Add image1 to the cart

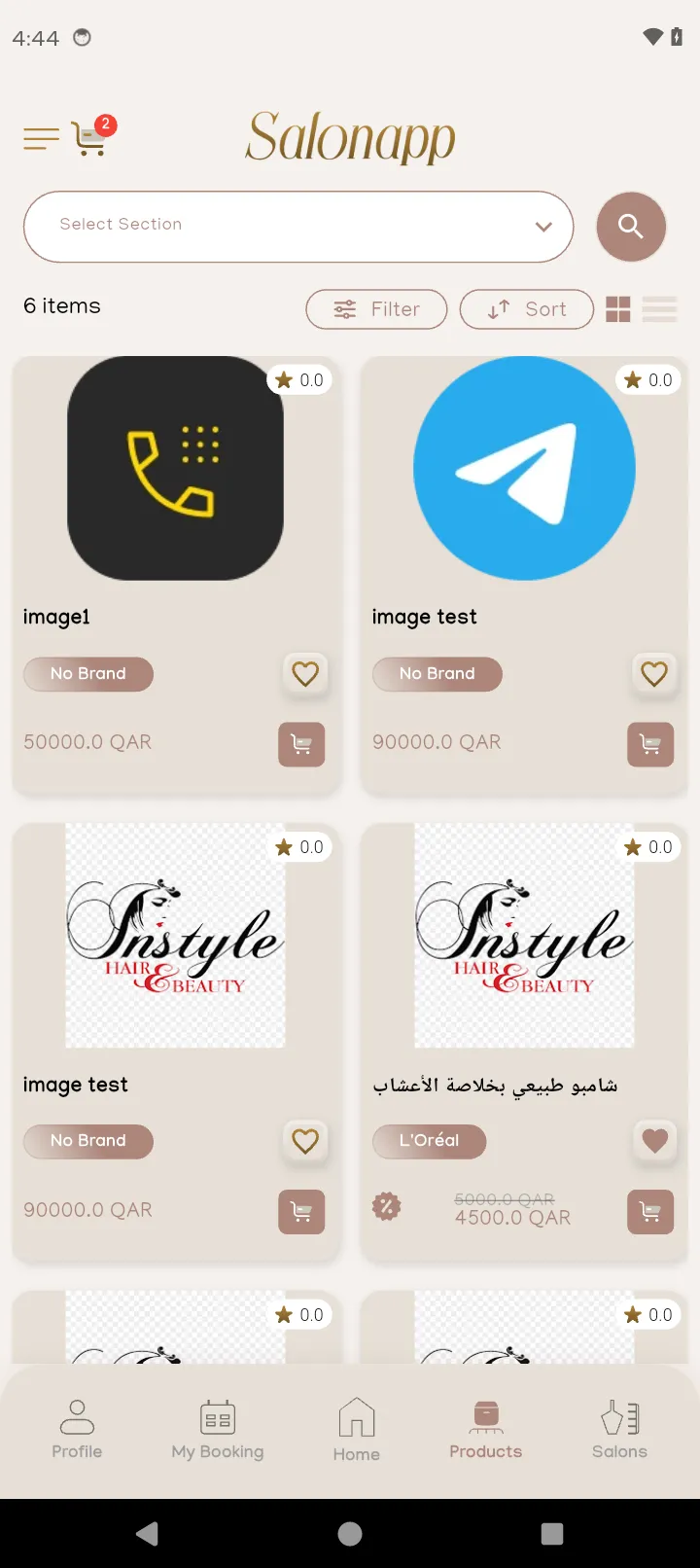301,744
